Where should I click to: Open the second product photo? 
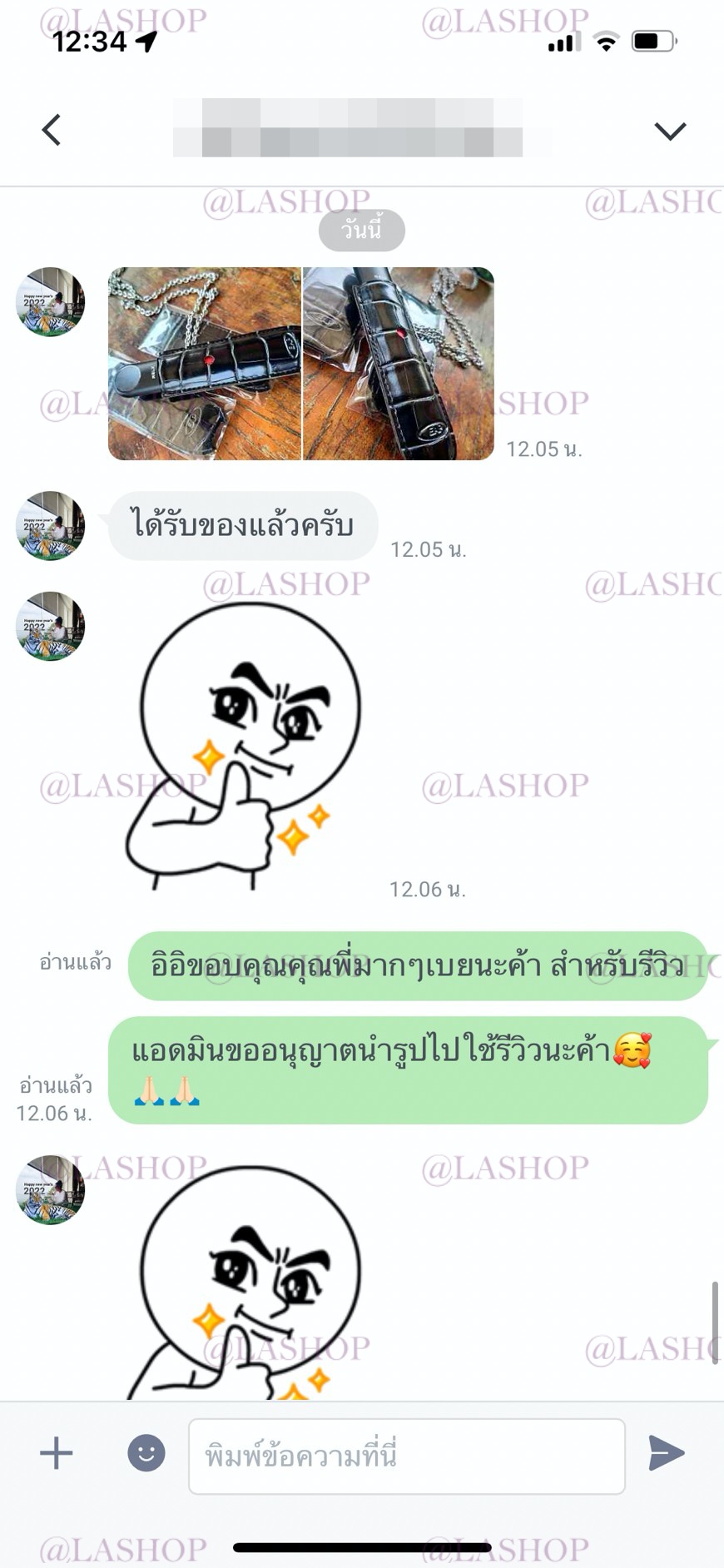[x=399, y=364]
